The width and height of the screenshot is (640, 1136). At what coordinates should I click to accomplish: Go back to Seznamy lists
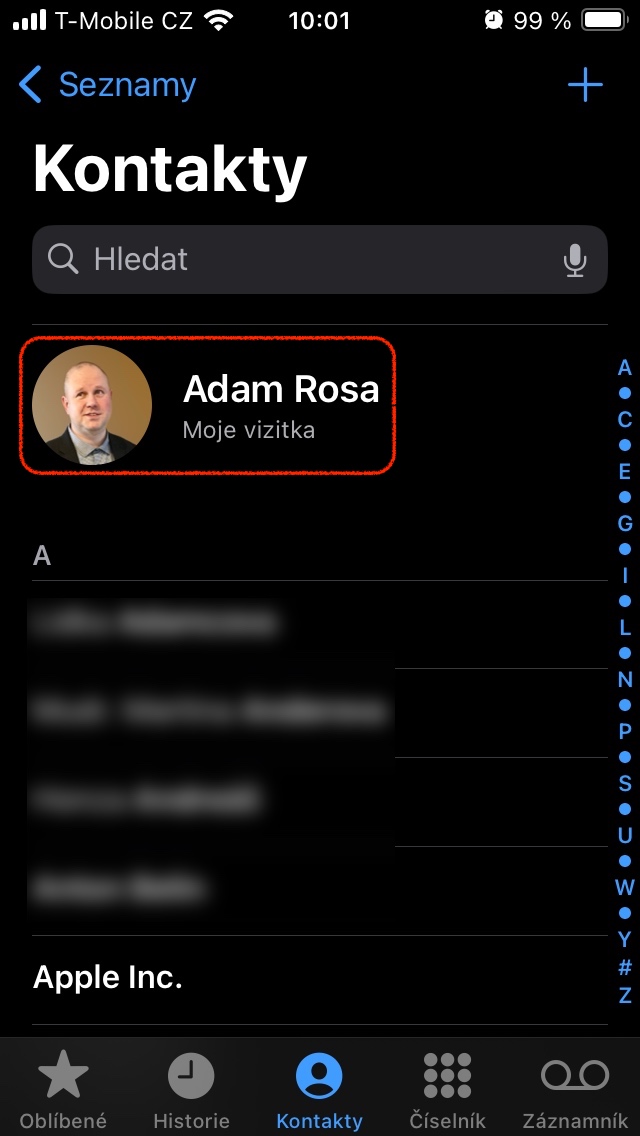pyautogui.click(x=108, y=85)
